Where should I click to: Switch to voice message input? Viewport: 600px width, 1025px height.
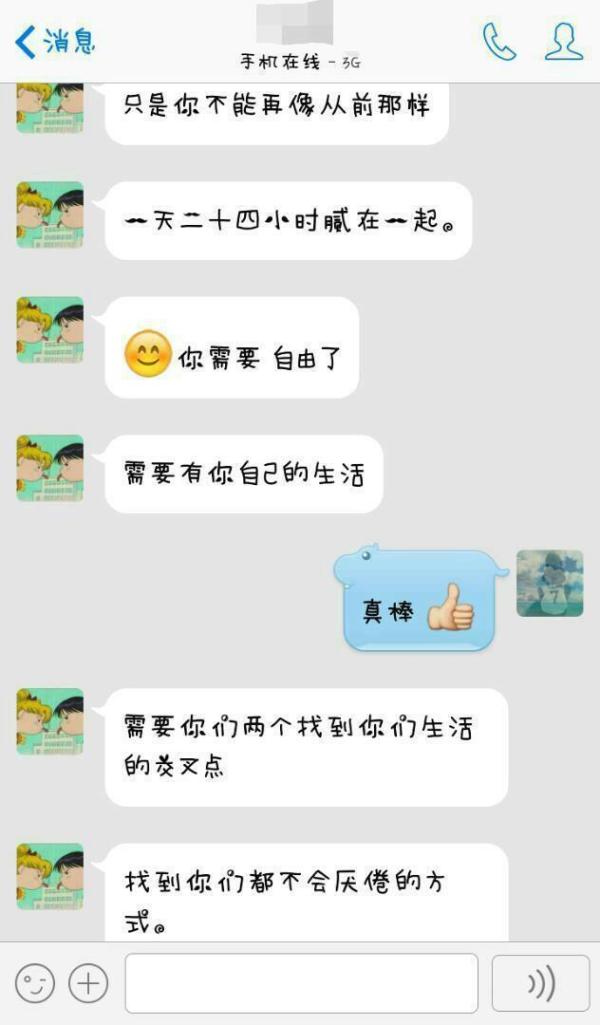point(541,983)
